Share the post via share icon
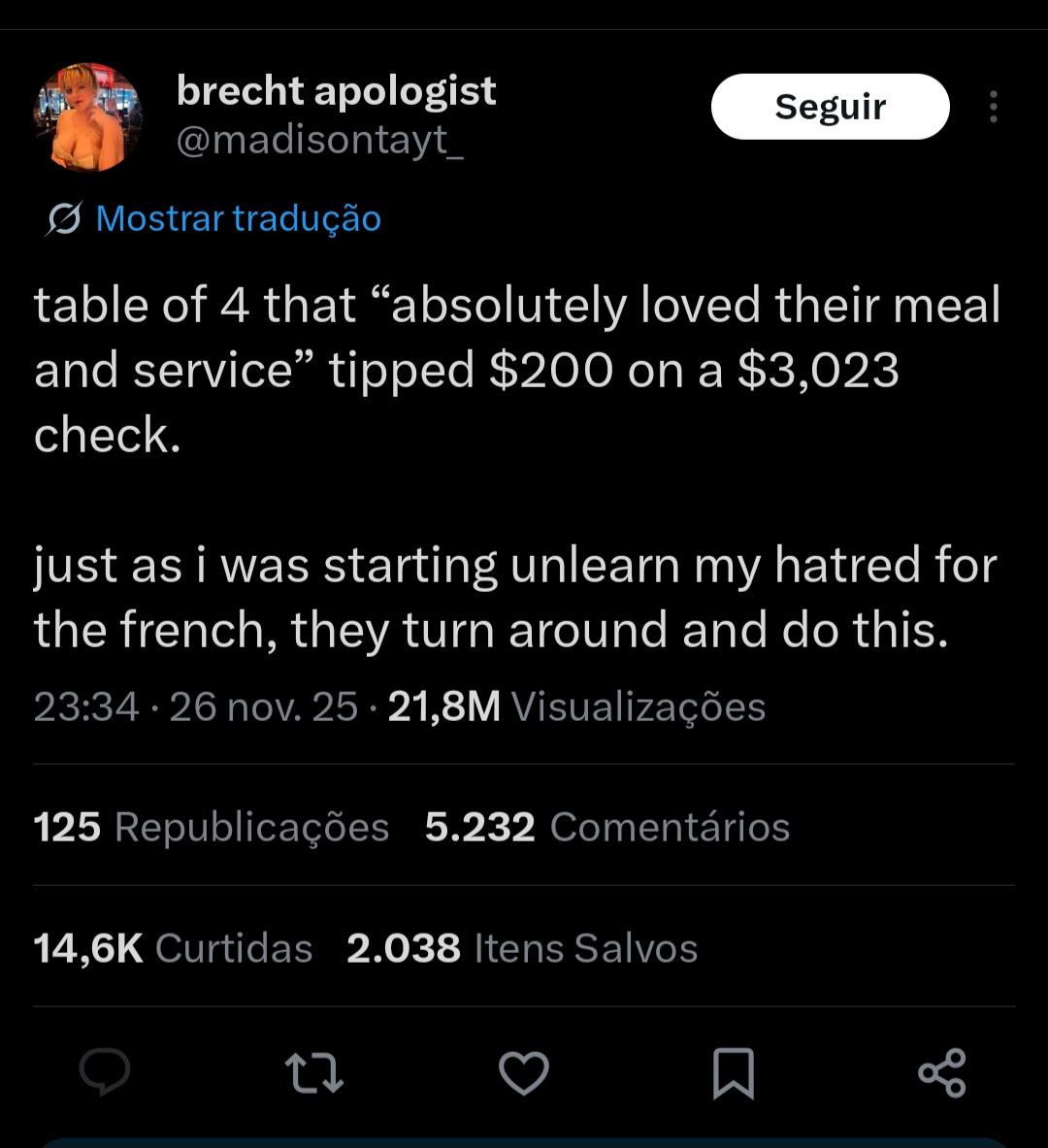 point(942,1072)
